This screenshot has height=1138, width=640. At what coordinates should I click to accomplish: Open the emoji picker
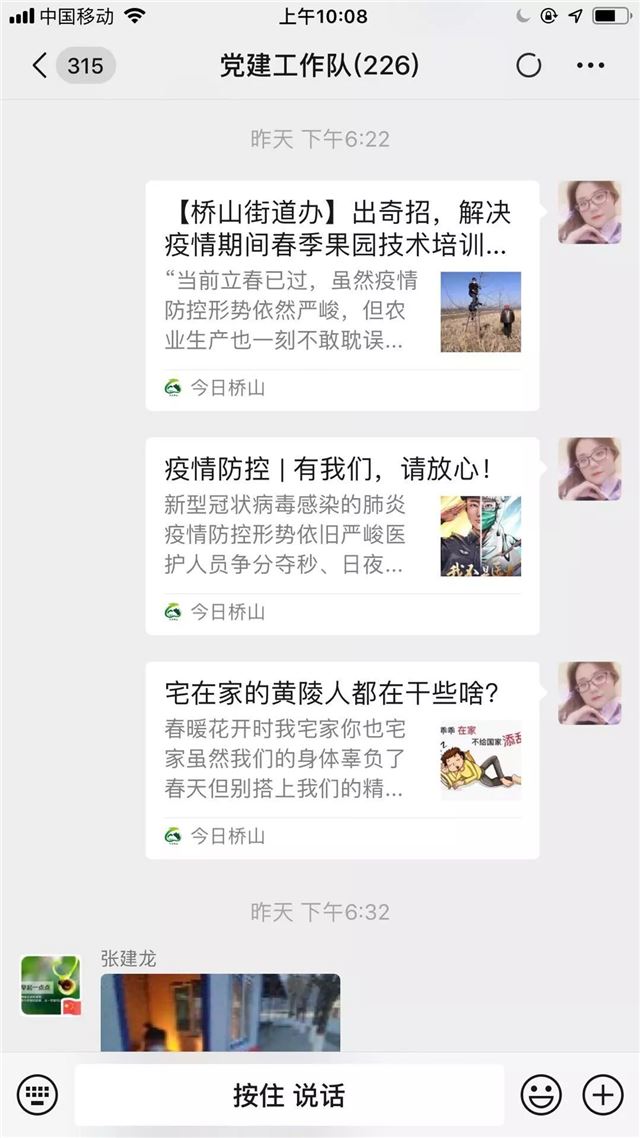[541, 1095]
